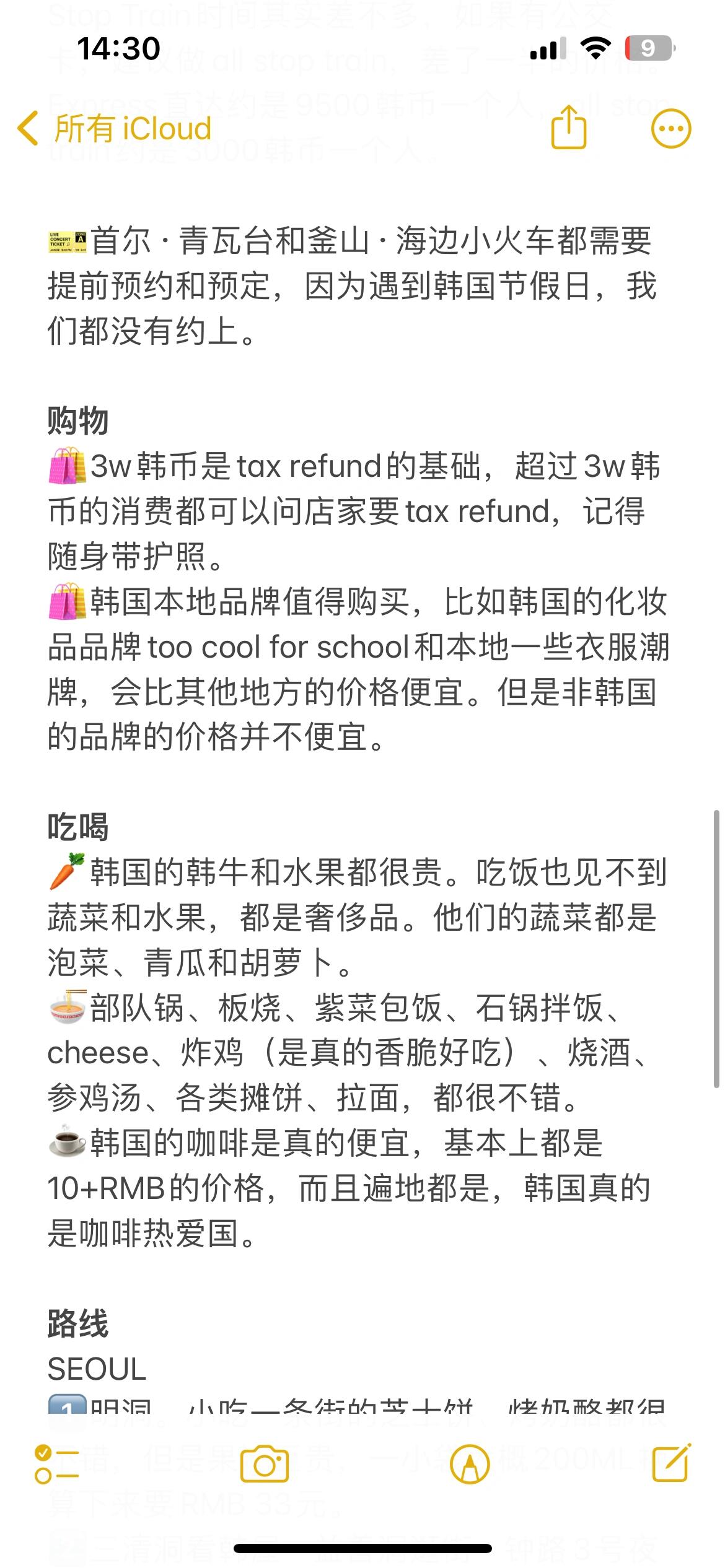Open the more options menu

point(670,129)
